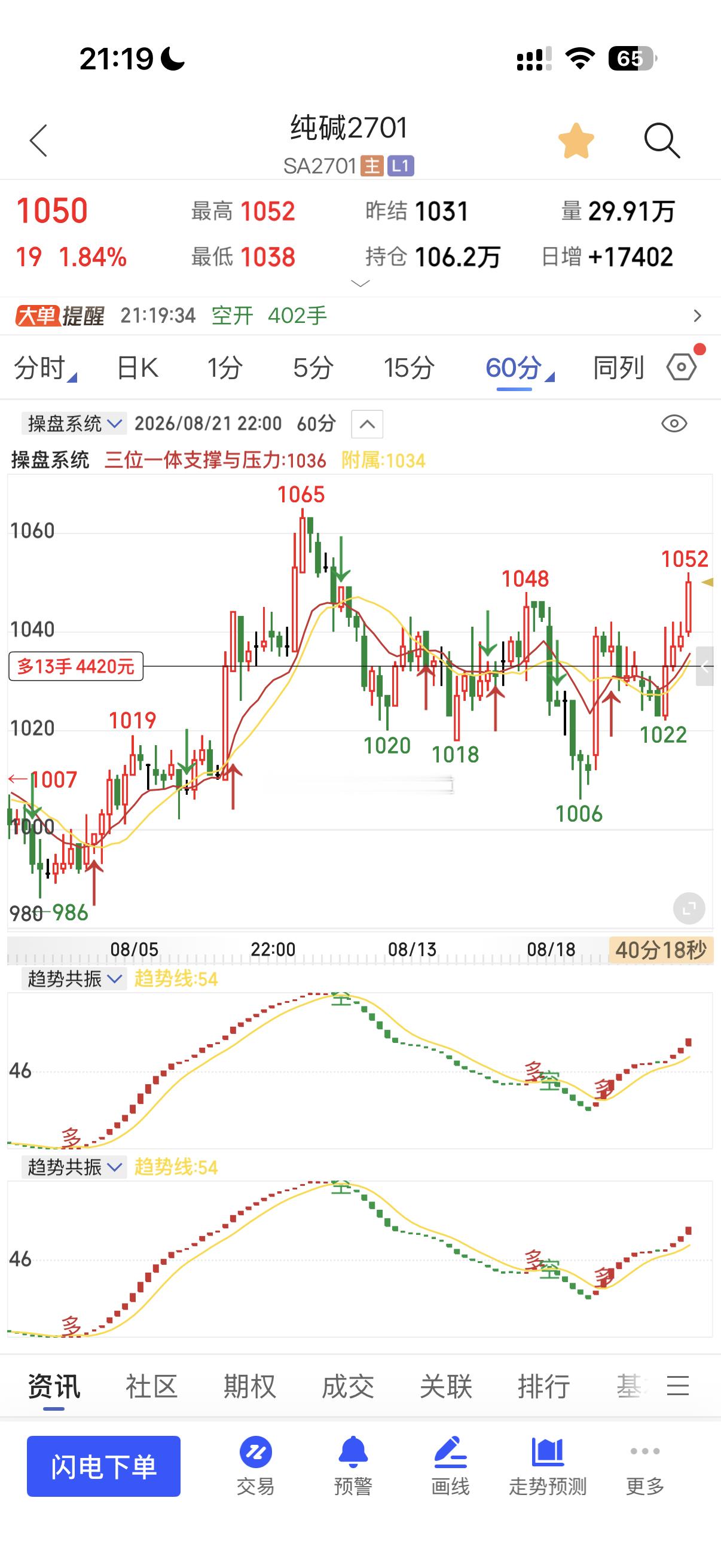Switch to the 日K chart tab

pyautogui.click(x=137, y=368)
